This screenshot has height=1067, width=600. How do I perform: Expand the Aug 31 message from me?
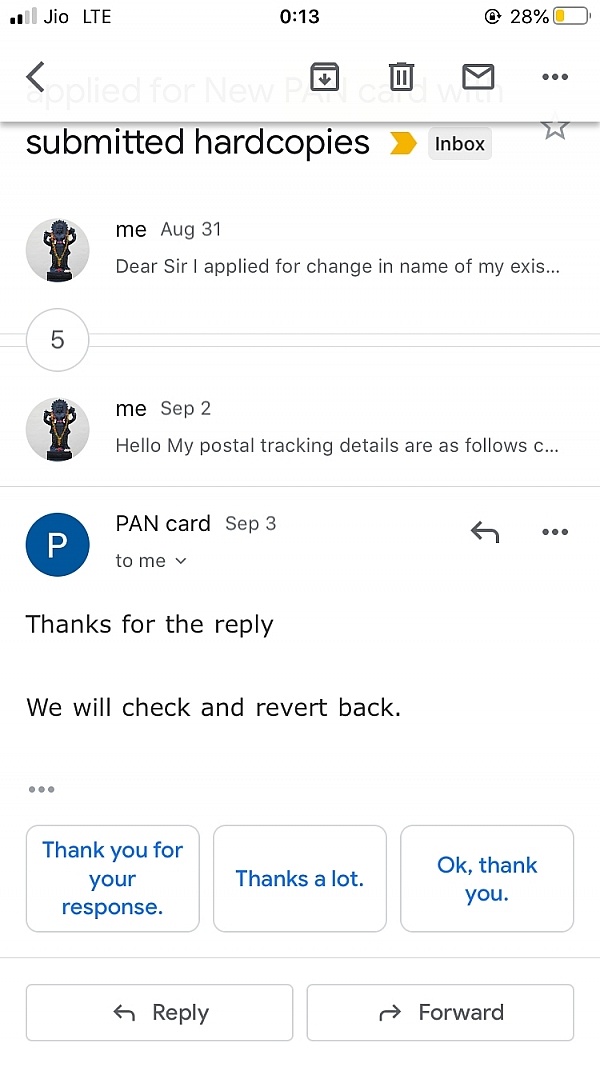(x=299, y=249)
